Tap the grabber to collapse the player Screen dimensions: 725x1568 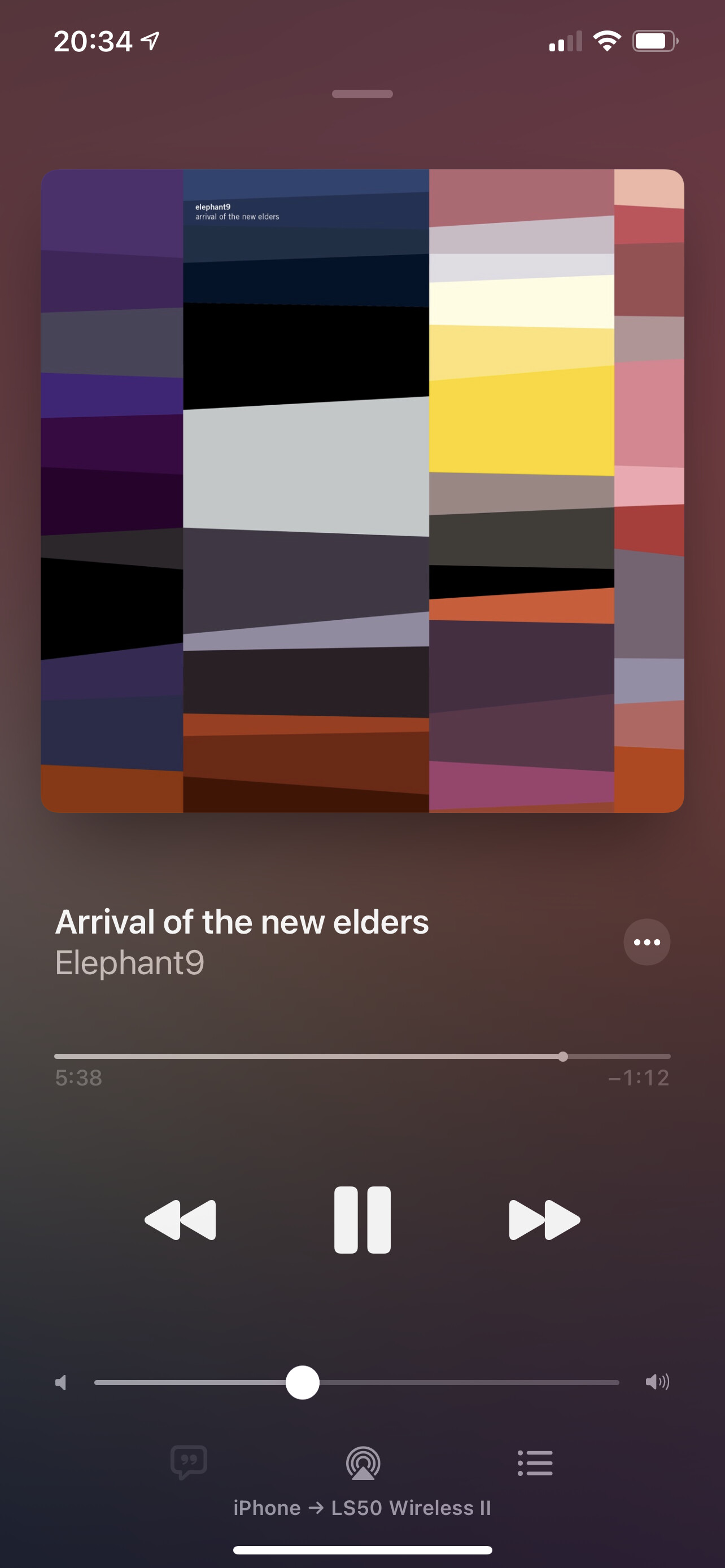[x=362, y=94]
